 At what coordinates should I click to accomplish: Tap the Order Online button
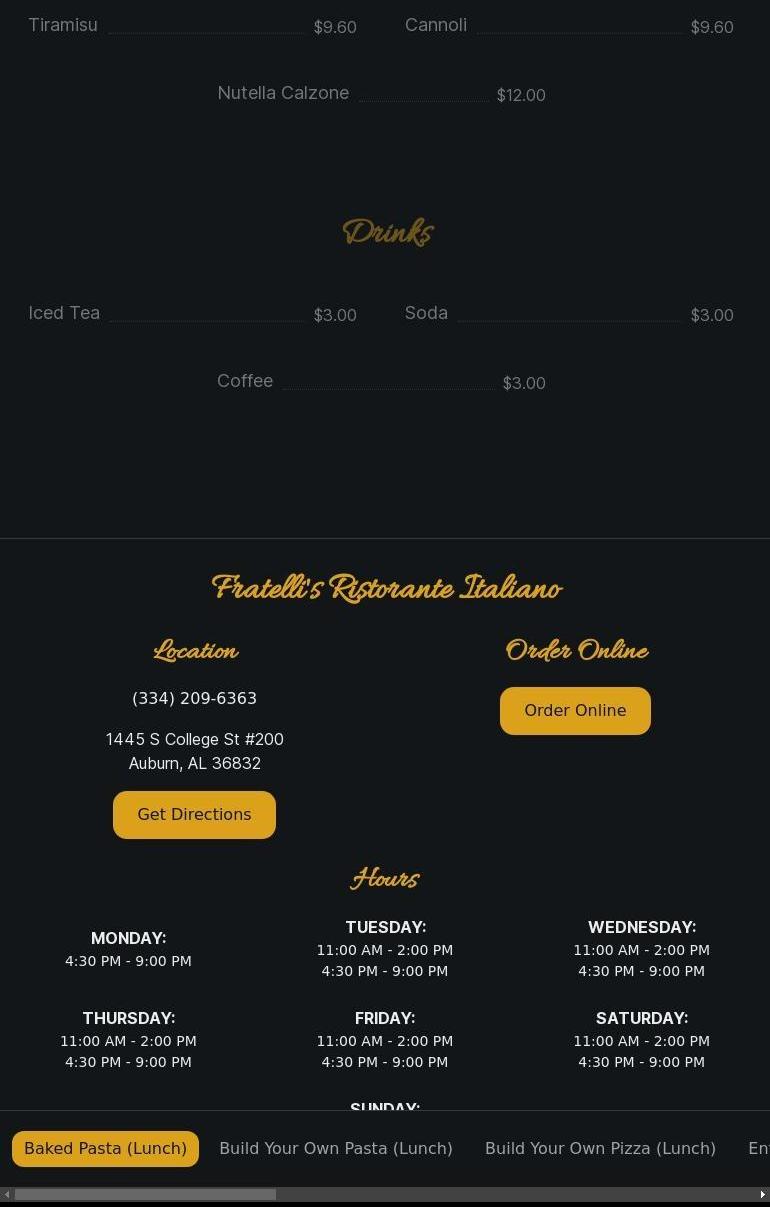[x=575, y=711]
